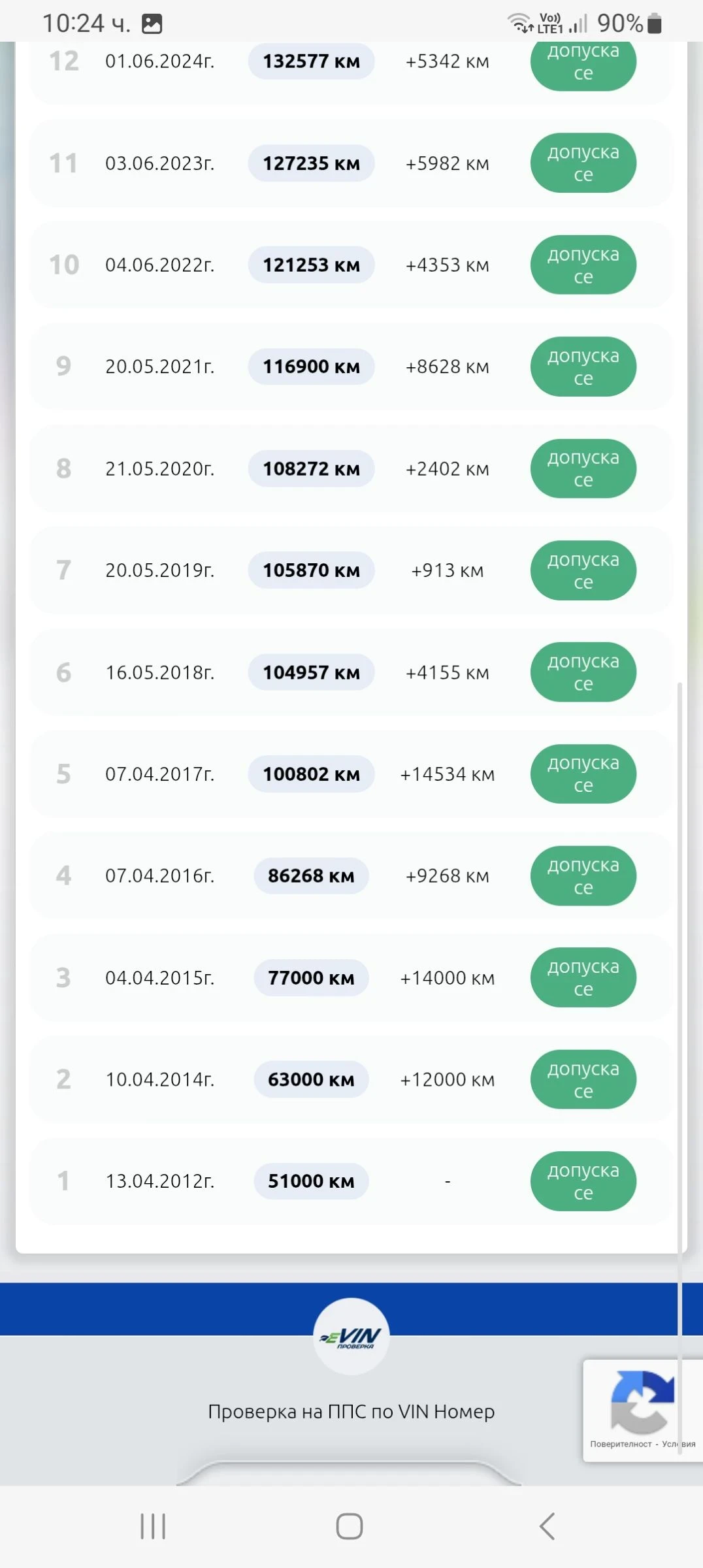Open the reCAPTCHA Условия link
Viewport: 703px width, 1568px height.
click(x=679, y=1444)
